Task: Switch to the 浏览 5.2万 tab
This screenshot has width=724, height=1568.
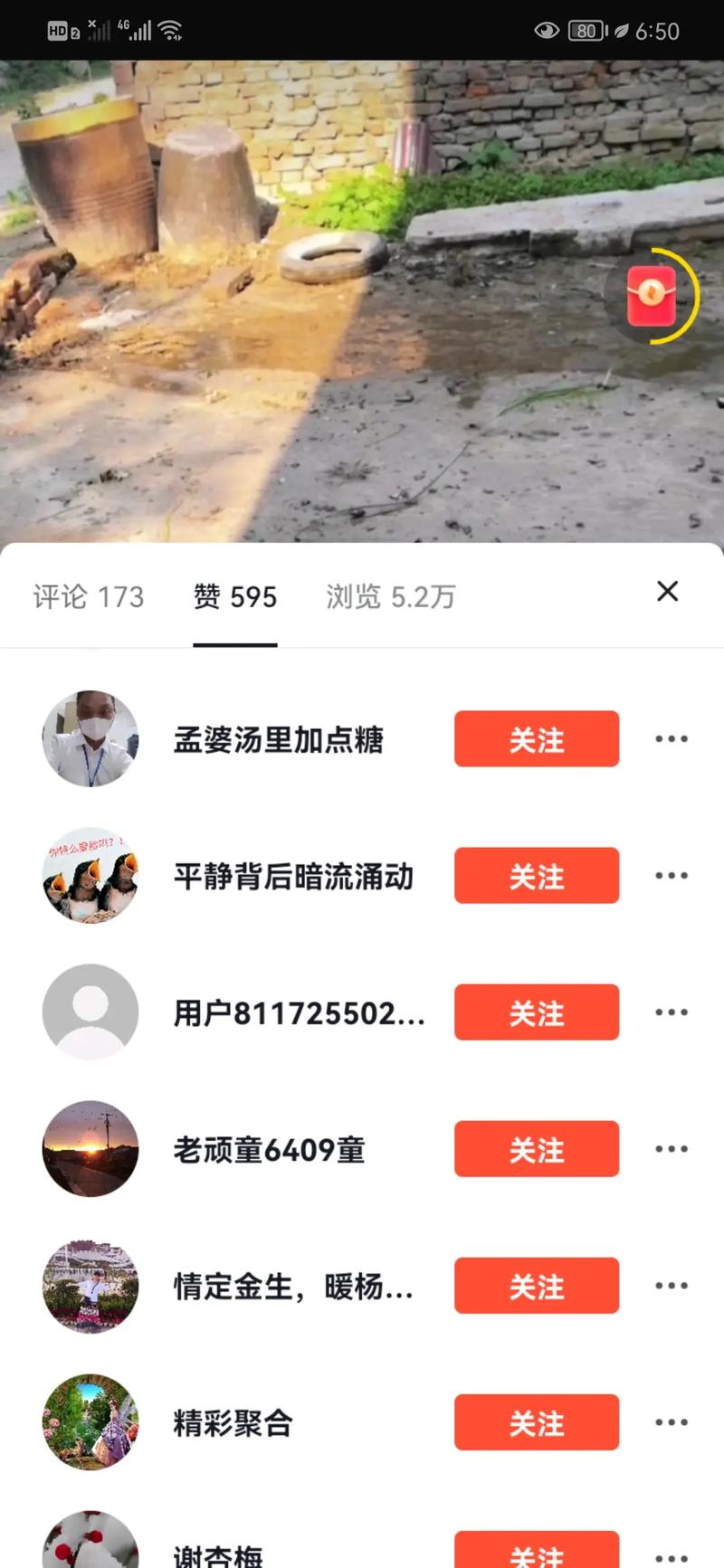Action: click(x=389, y=596)
